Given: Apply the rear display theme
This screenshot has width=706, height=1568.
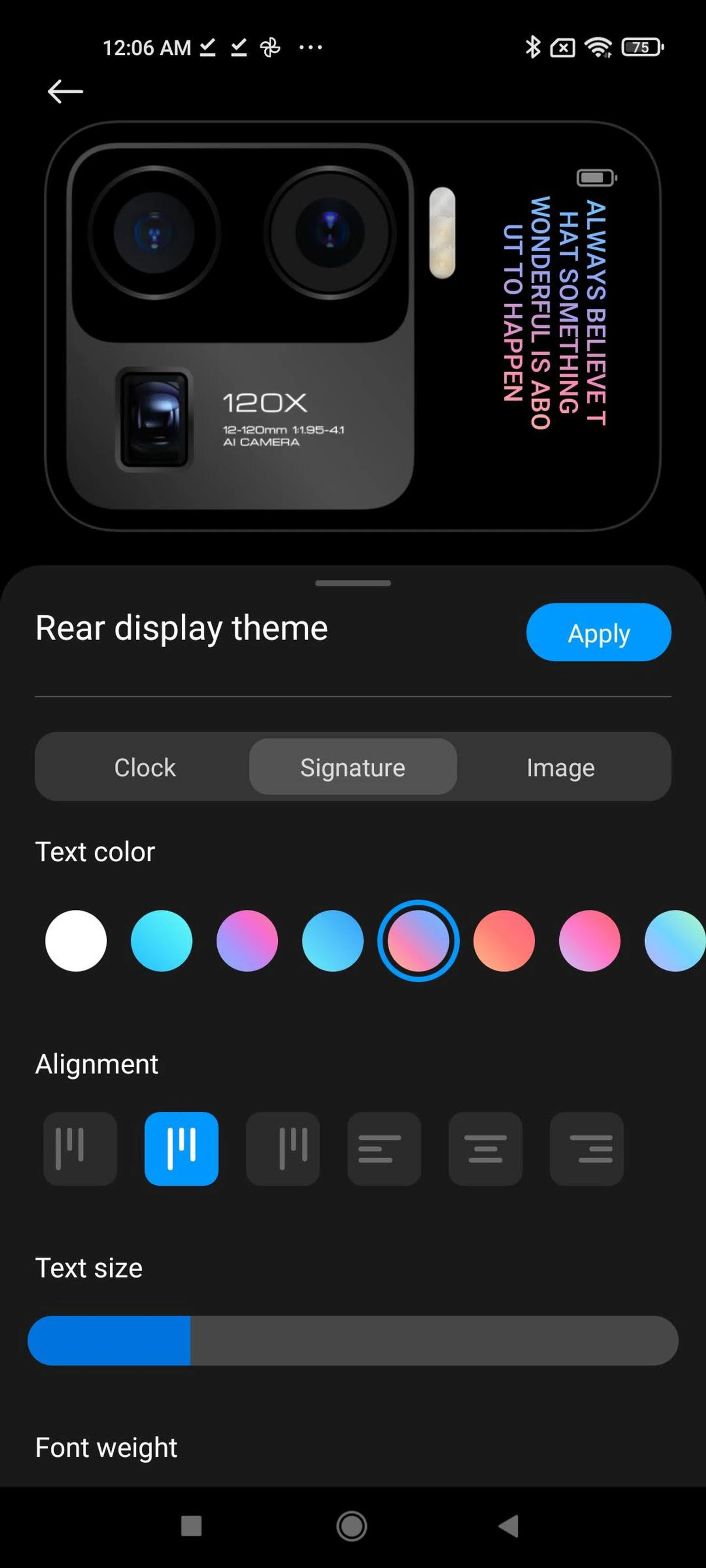Looking at the screenshot, I should pyautogui.click(x=598, y=633).
